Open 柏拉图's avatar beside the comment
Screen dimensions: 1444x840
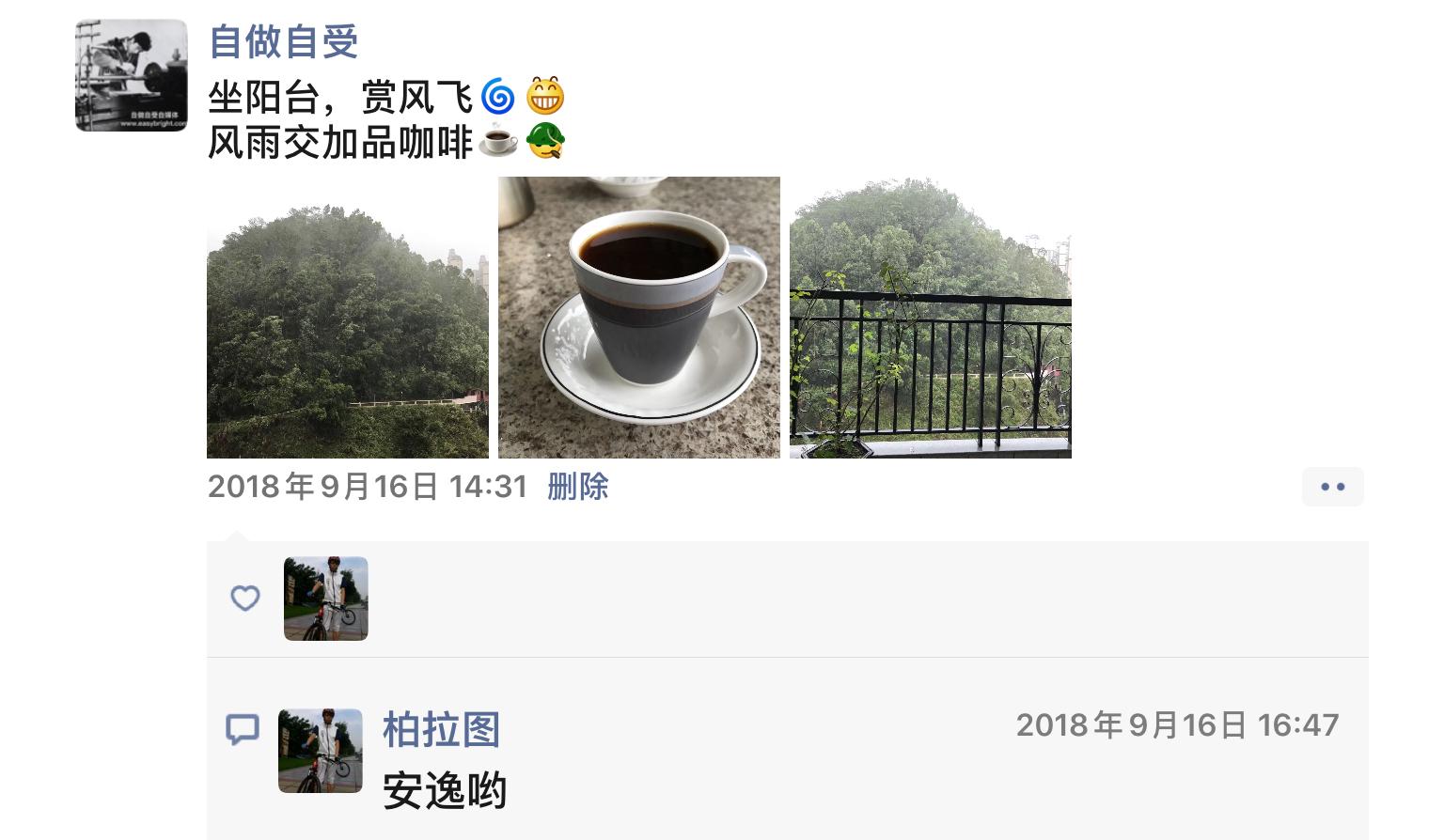tap(320, 751)
